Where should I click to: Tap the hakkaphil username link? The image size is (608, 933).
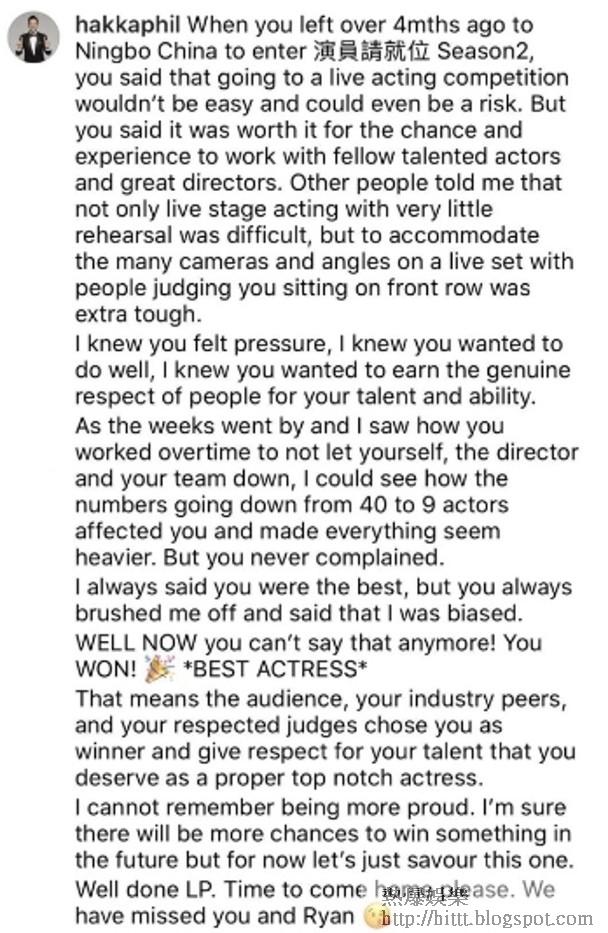113,22
